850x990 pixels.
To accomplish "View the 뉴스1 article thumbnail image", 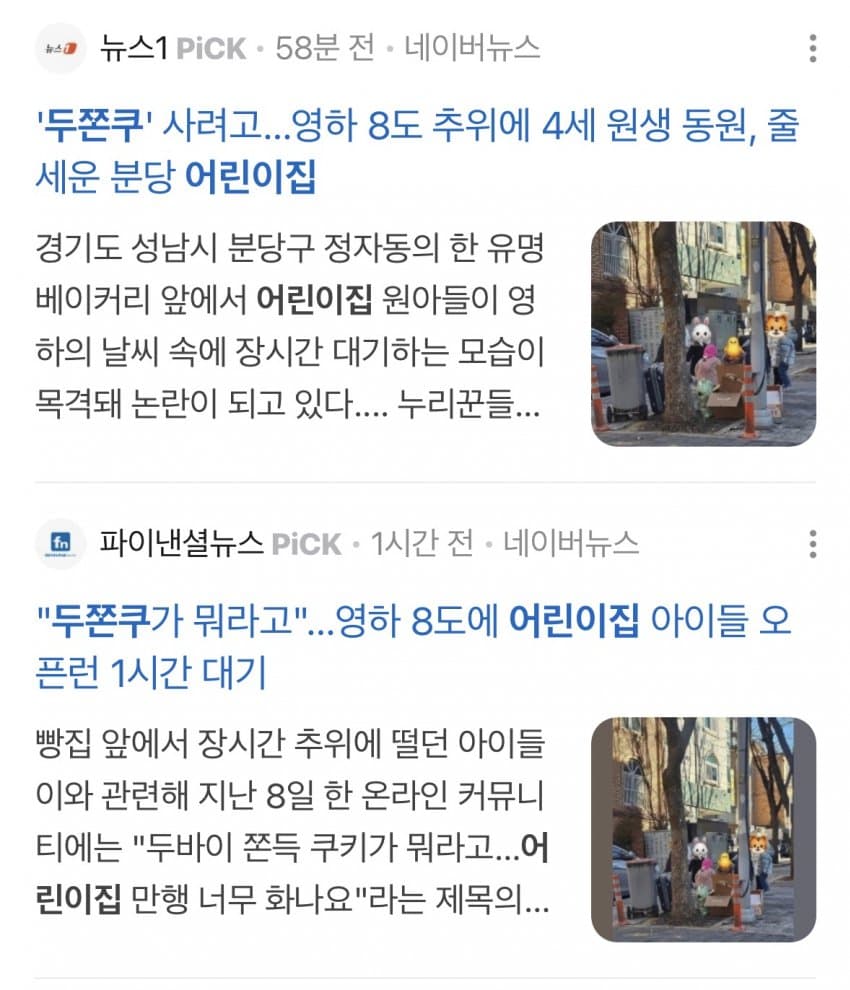I will tap(703, 334).
